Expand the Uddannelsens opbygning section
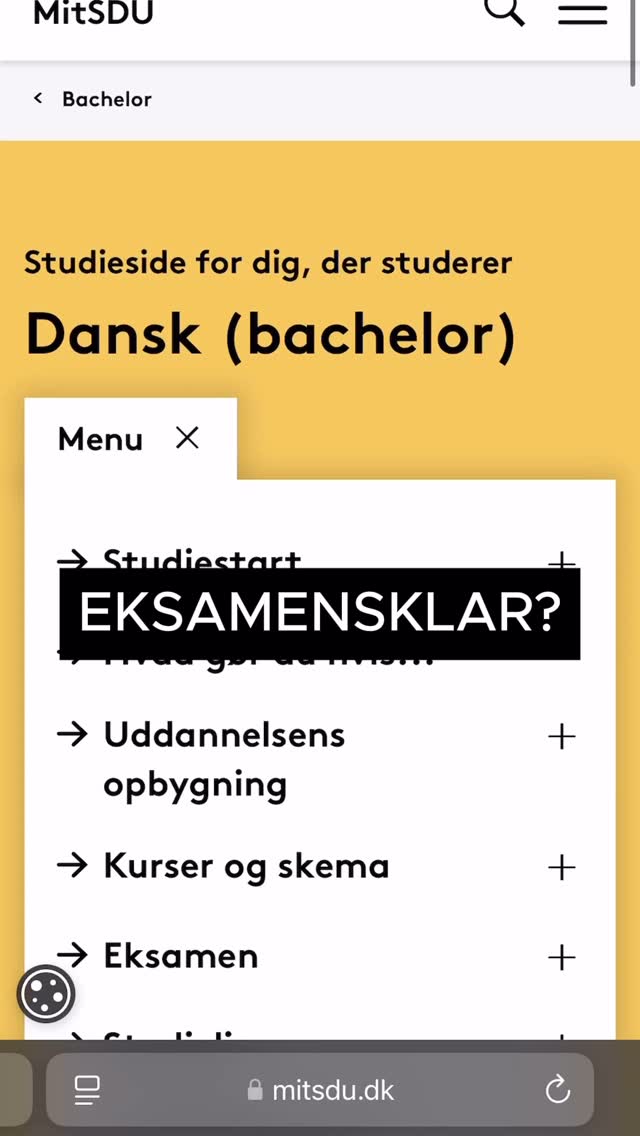 click(x=562, y=737)
